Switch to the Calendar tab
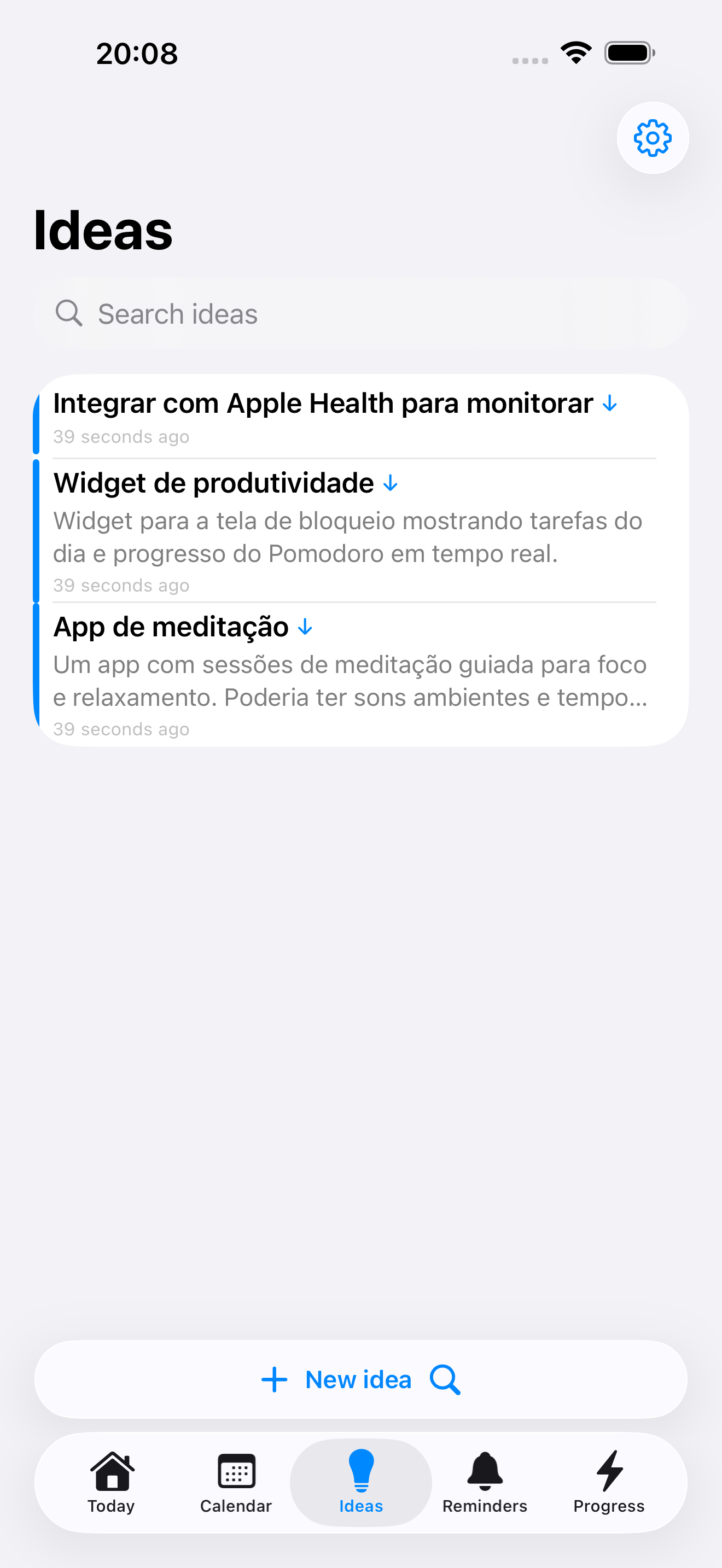The height and width of the screenshot is (1568, 722). pos(236,1482)
